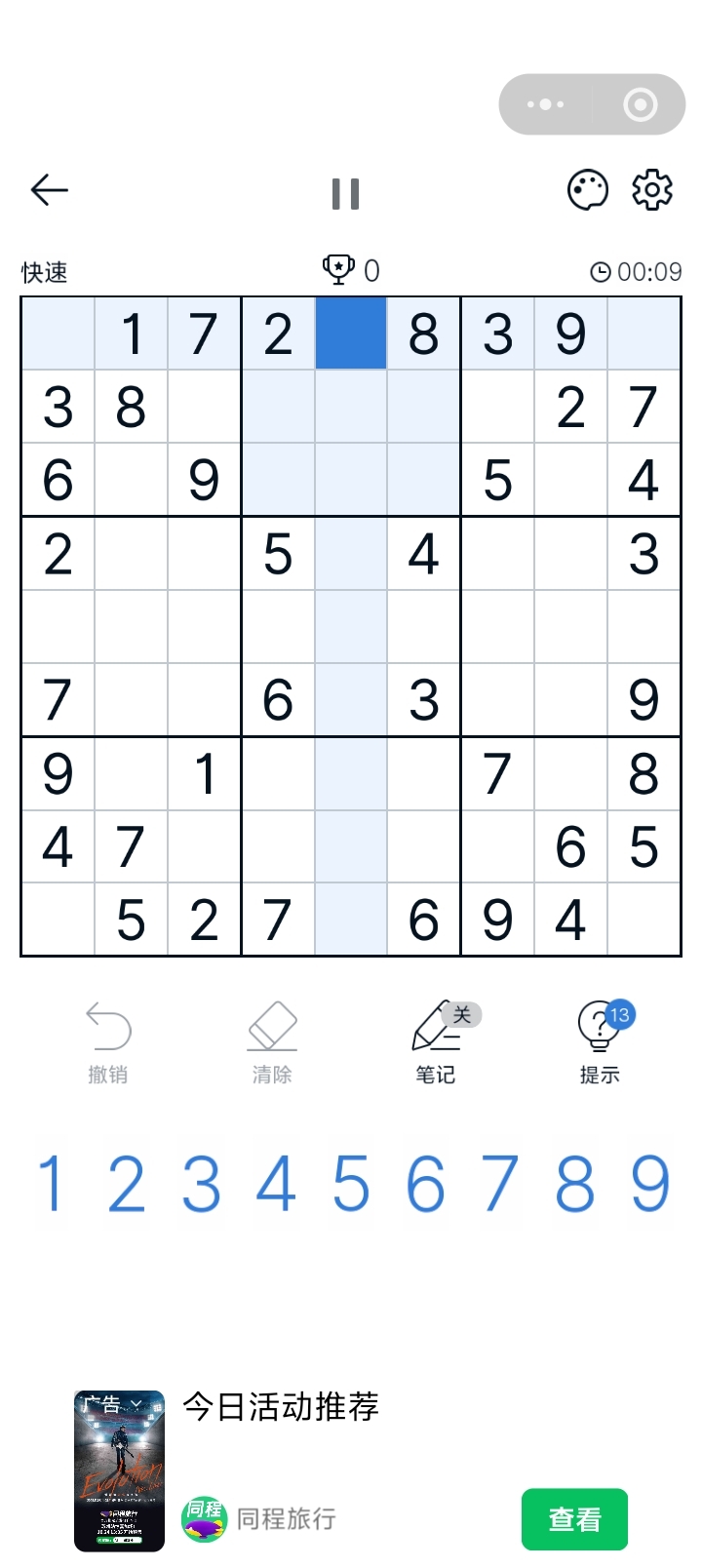
Task: Open the color theme palette
Action: [x=588, y=190]
